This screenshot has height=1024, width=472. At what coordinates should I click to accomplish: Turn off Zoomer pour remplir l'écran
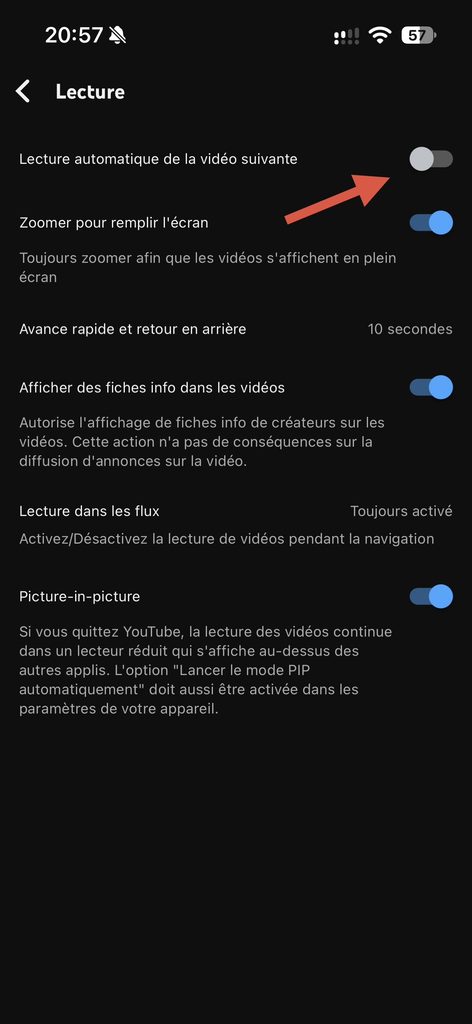point(431,223)
